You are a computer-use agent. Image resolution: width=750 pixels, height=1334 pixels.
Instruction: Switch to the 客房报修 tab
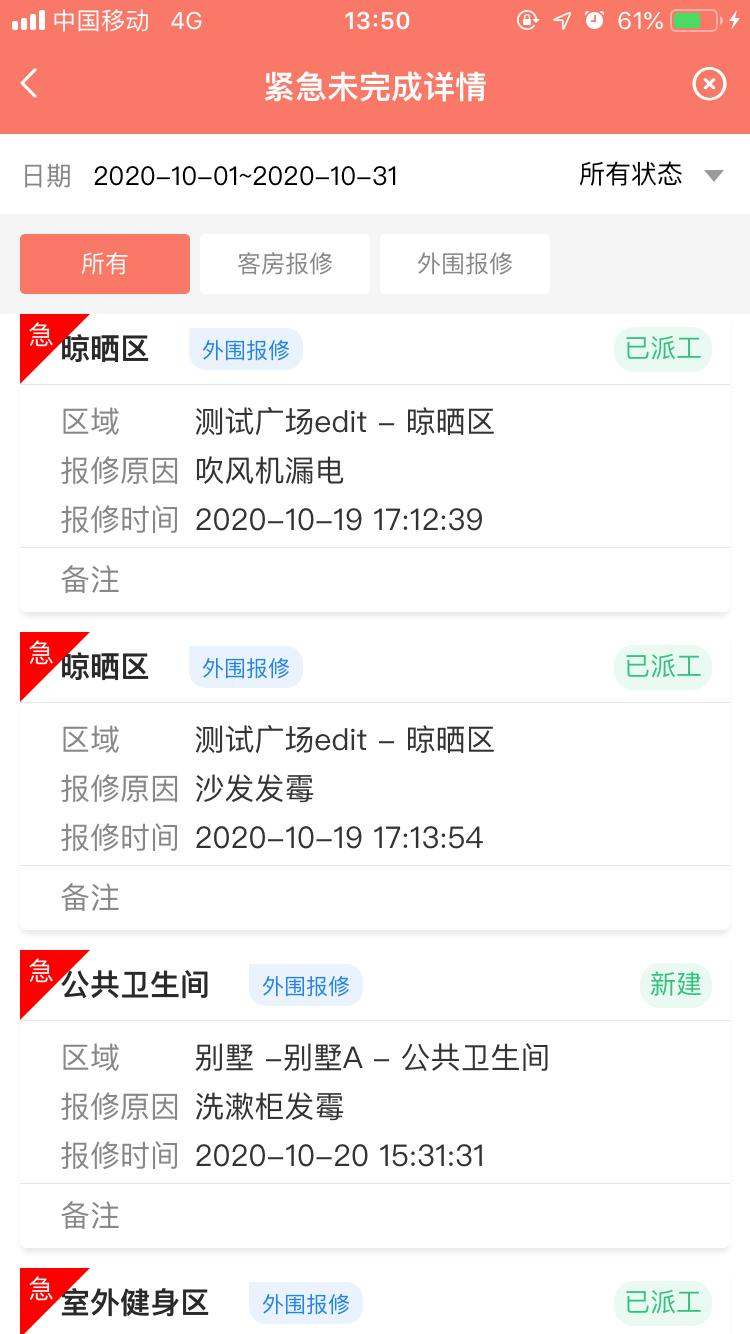click(285, 264)
